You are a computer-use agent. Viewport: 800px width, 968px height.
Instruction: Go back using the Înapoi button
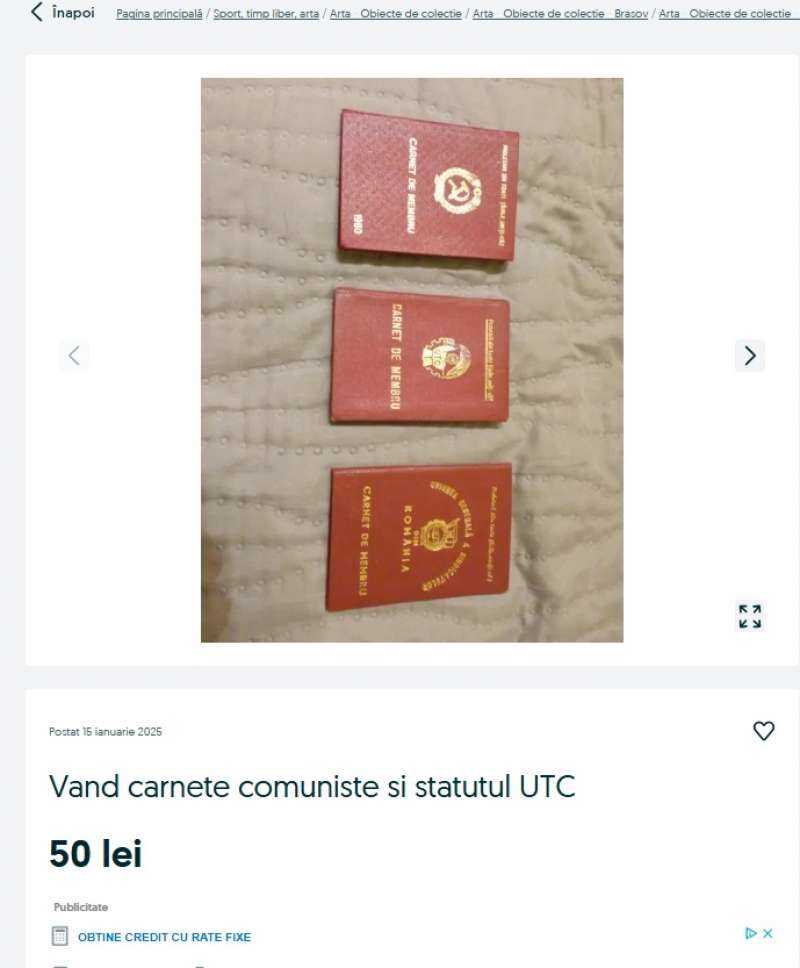[x=62, y=13]
